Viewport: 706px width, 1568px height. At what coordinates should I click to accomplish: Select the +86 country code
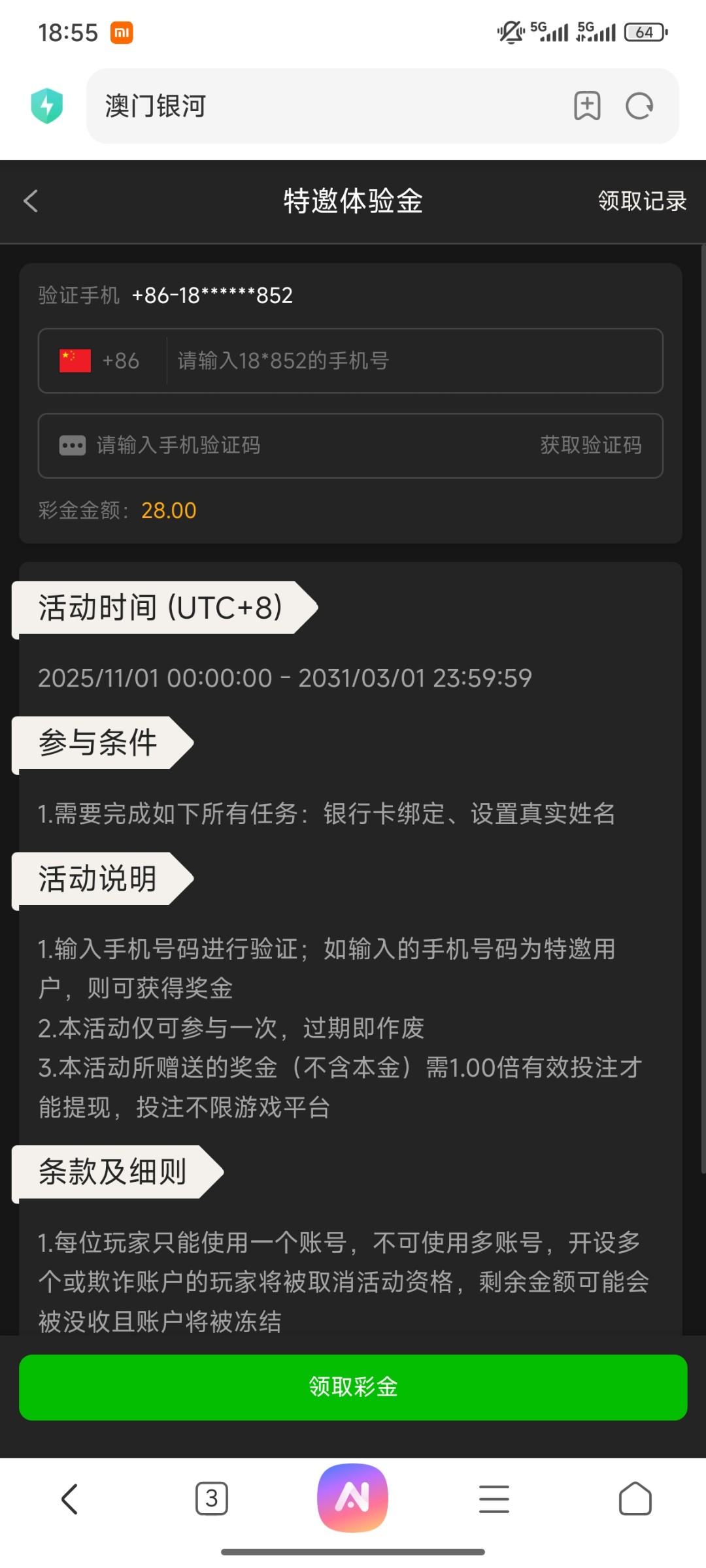click(101, 361)
